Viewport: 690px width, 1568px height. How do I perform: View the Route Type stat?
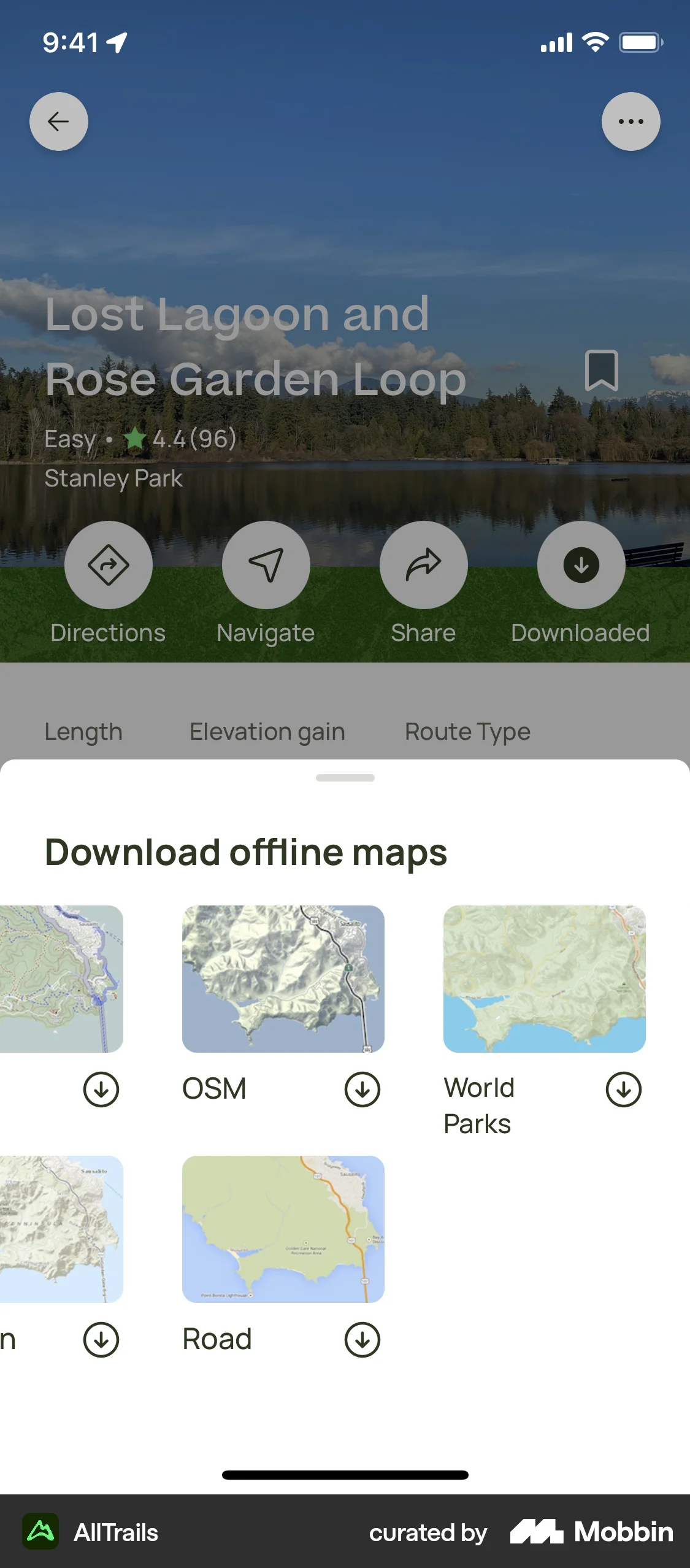[467, 731]
